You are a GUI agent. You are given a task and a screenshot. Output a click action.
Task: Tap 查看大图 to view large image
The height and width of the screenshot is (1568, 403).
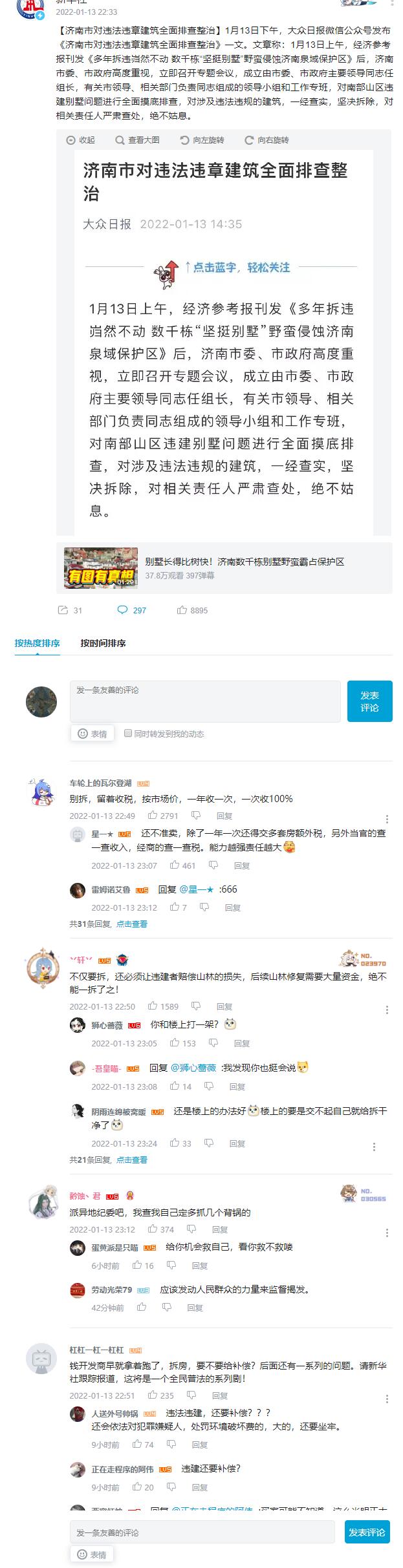click(x=137, y=140)
